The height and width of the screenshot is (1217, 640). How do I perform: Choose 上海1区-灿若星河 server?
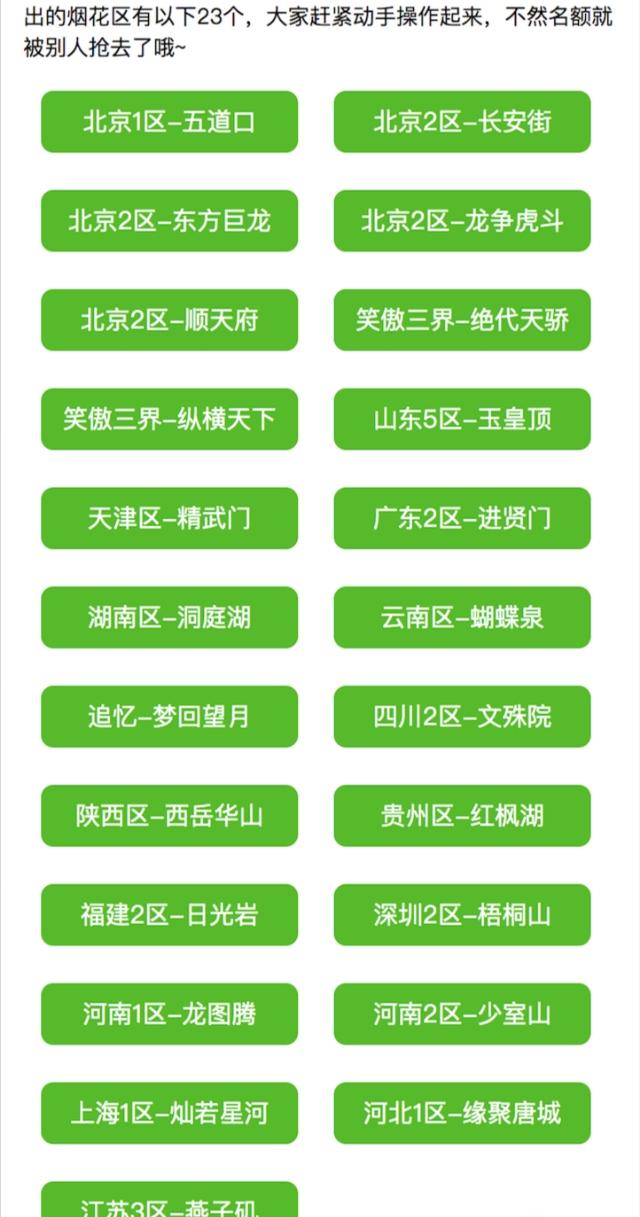[x=169, y=1113]
